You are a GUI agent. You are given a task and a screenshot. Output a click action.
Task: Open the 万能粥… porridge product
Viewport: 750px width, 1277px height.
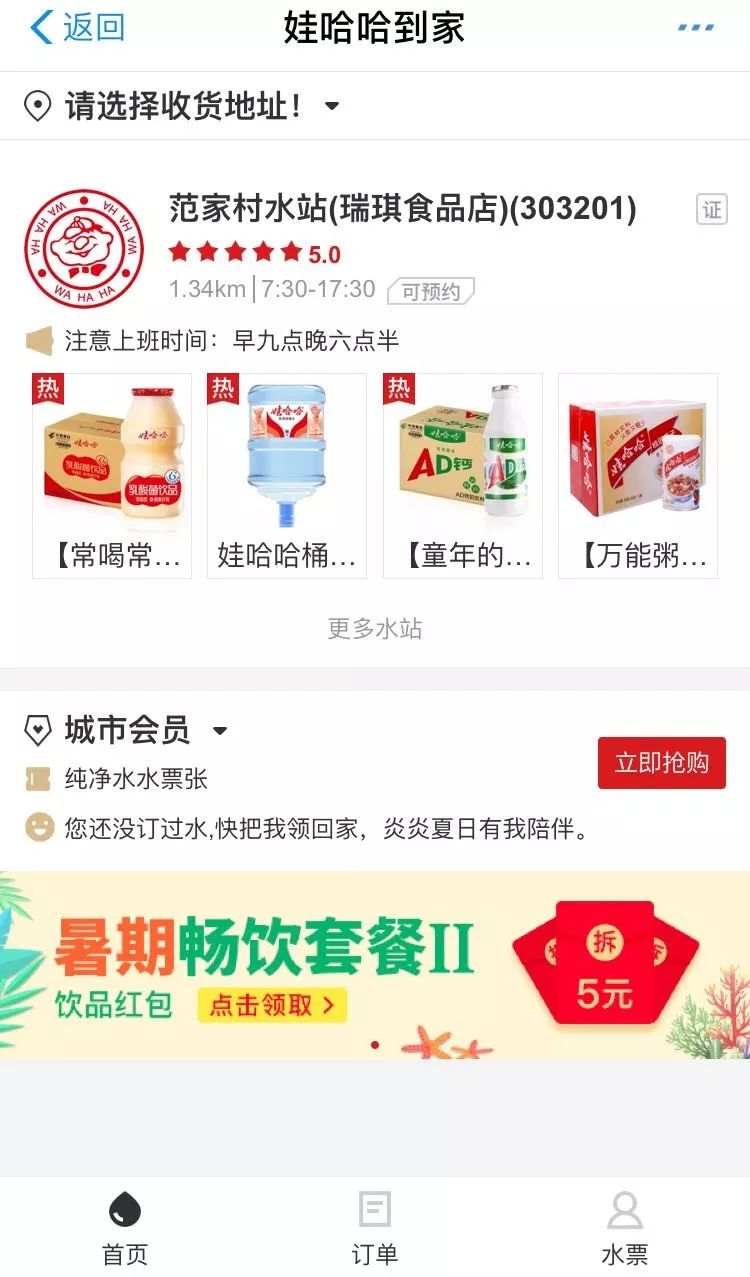tap(638, 476)
